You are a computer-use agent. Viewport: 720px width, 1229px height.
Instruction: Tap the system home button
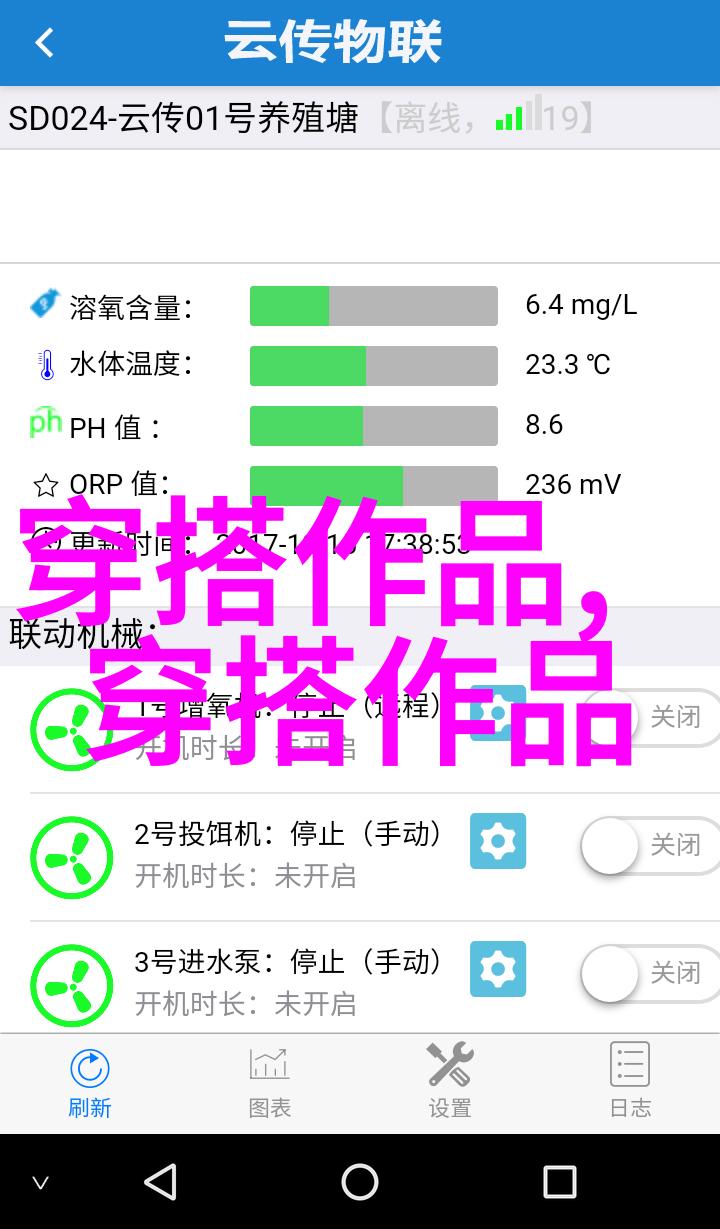click(360, 1182)
